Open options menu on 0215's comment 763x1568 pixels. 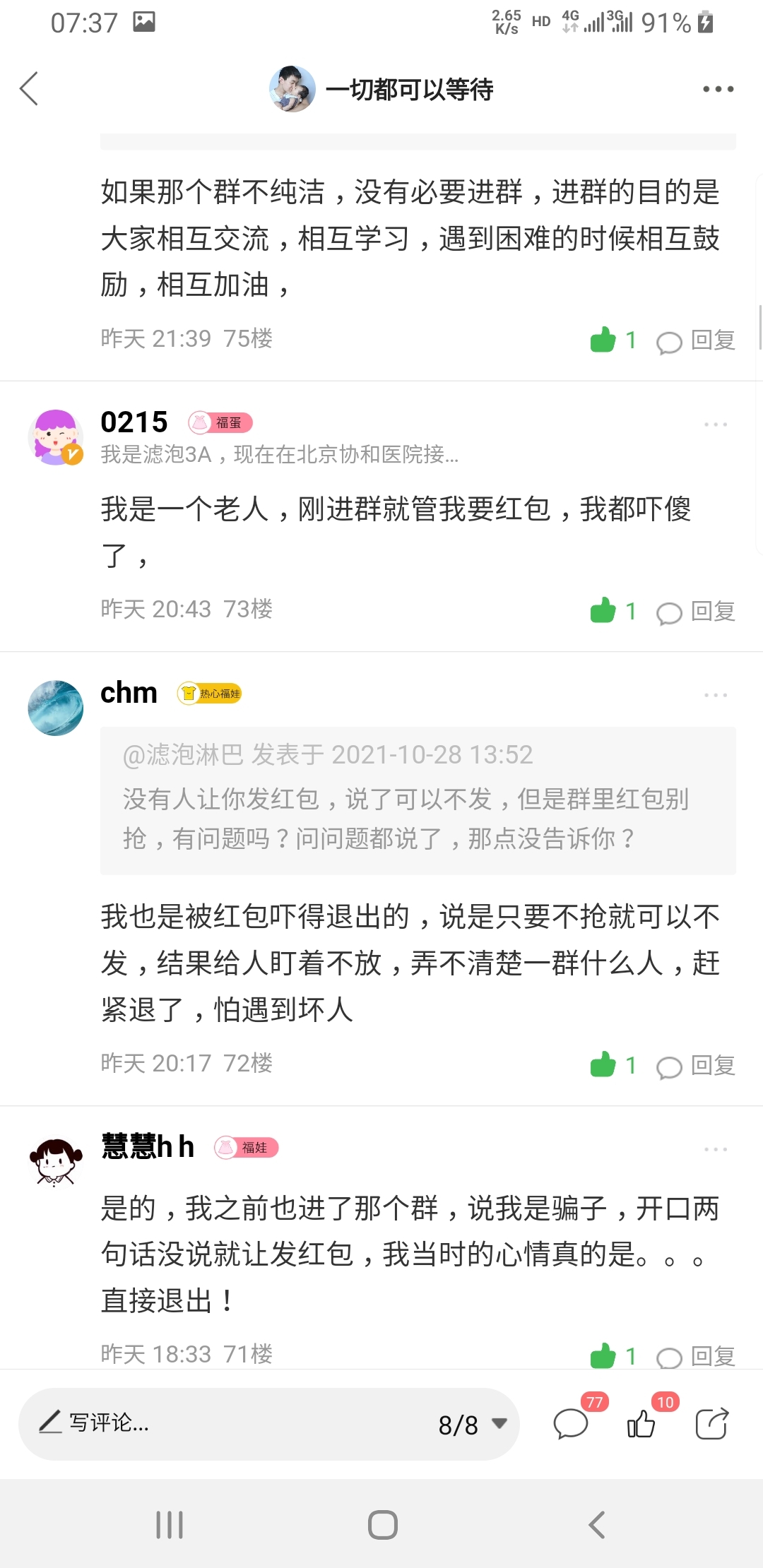715,424
